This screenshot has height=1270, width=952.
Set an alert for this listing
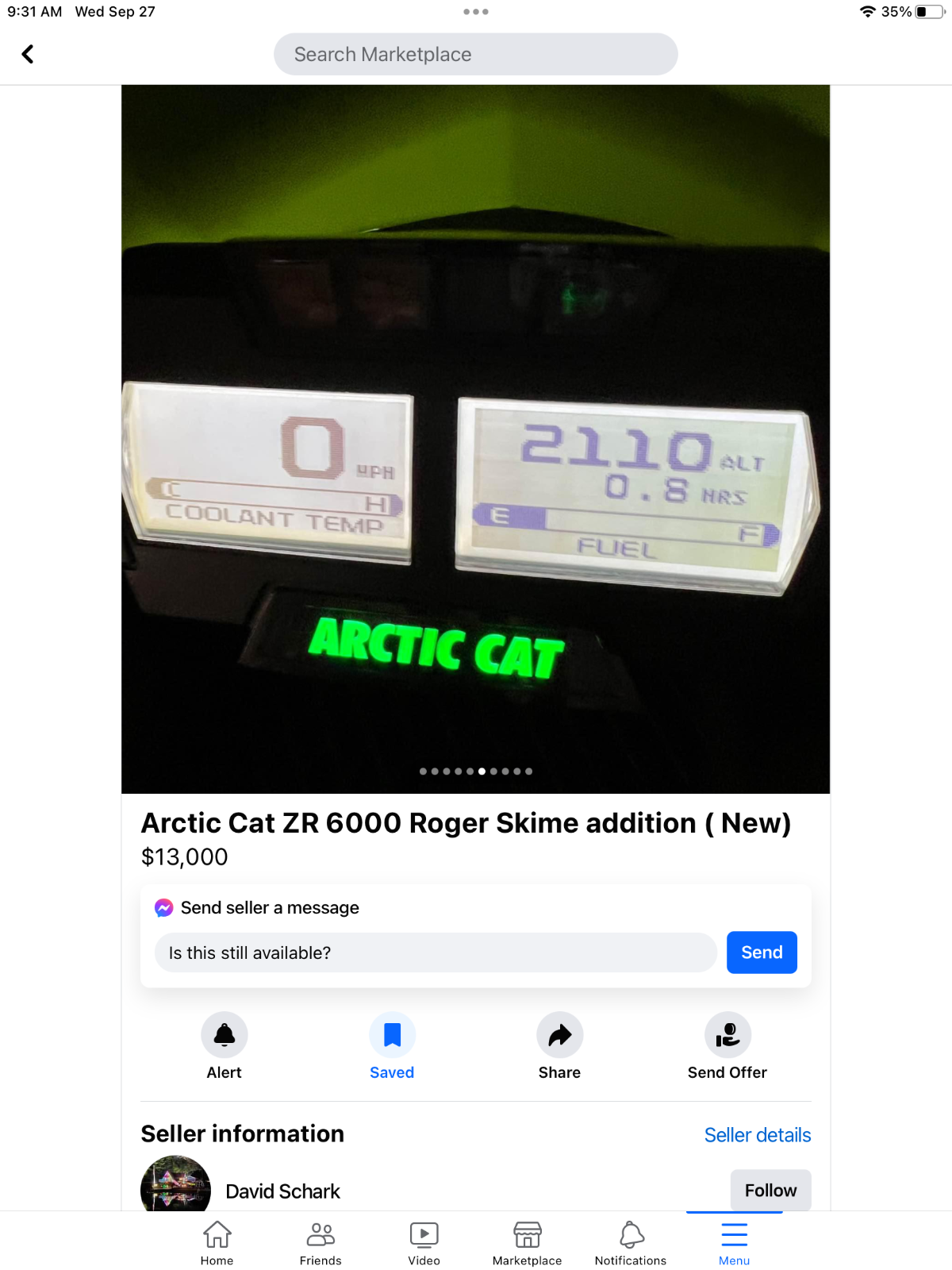[225, 1035]
